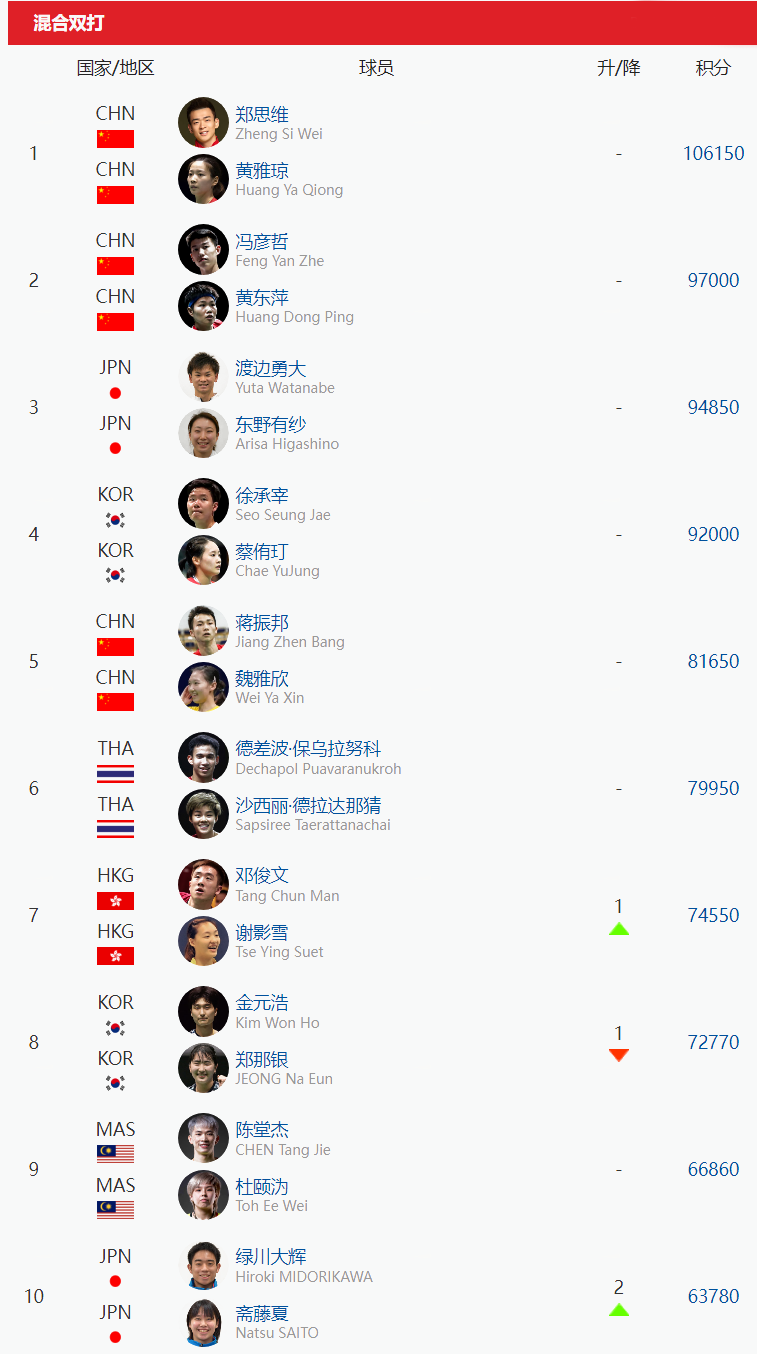
Task: Open Sapsiree Taerattanachai's profile
Action: (x=308, y=806)
